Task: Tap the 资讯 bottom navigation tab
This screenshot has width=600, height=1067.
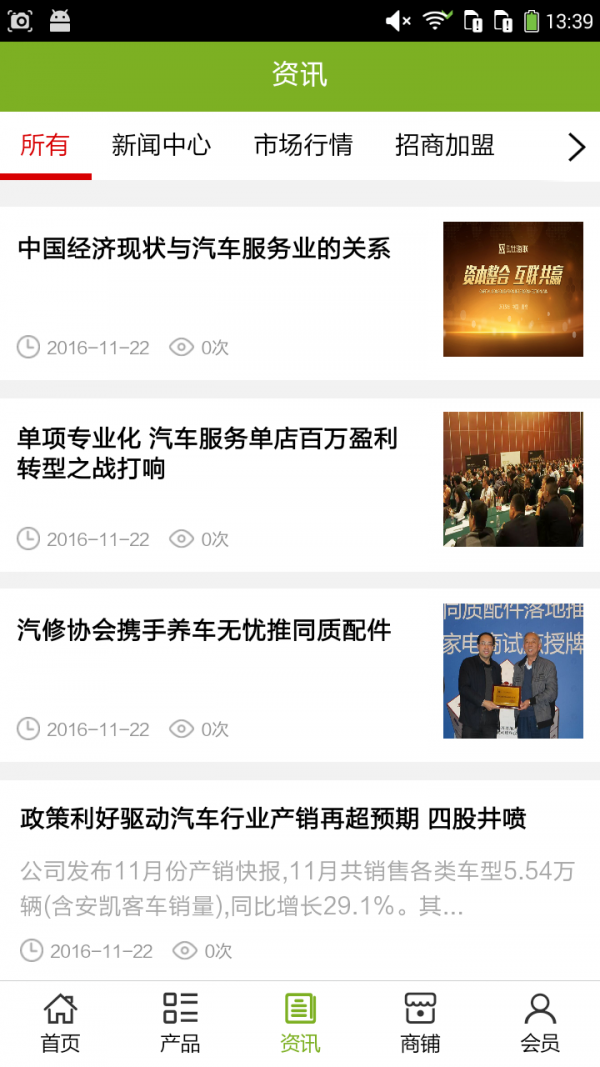Action: (x=300, y=1023)
